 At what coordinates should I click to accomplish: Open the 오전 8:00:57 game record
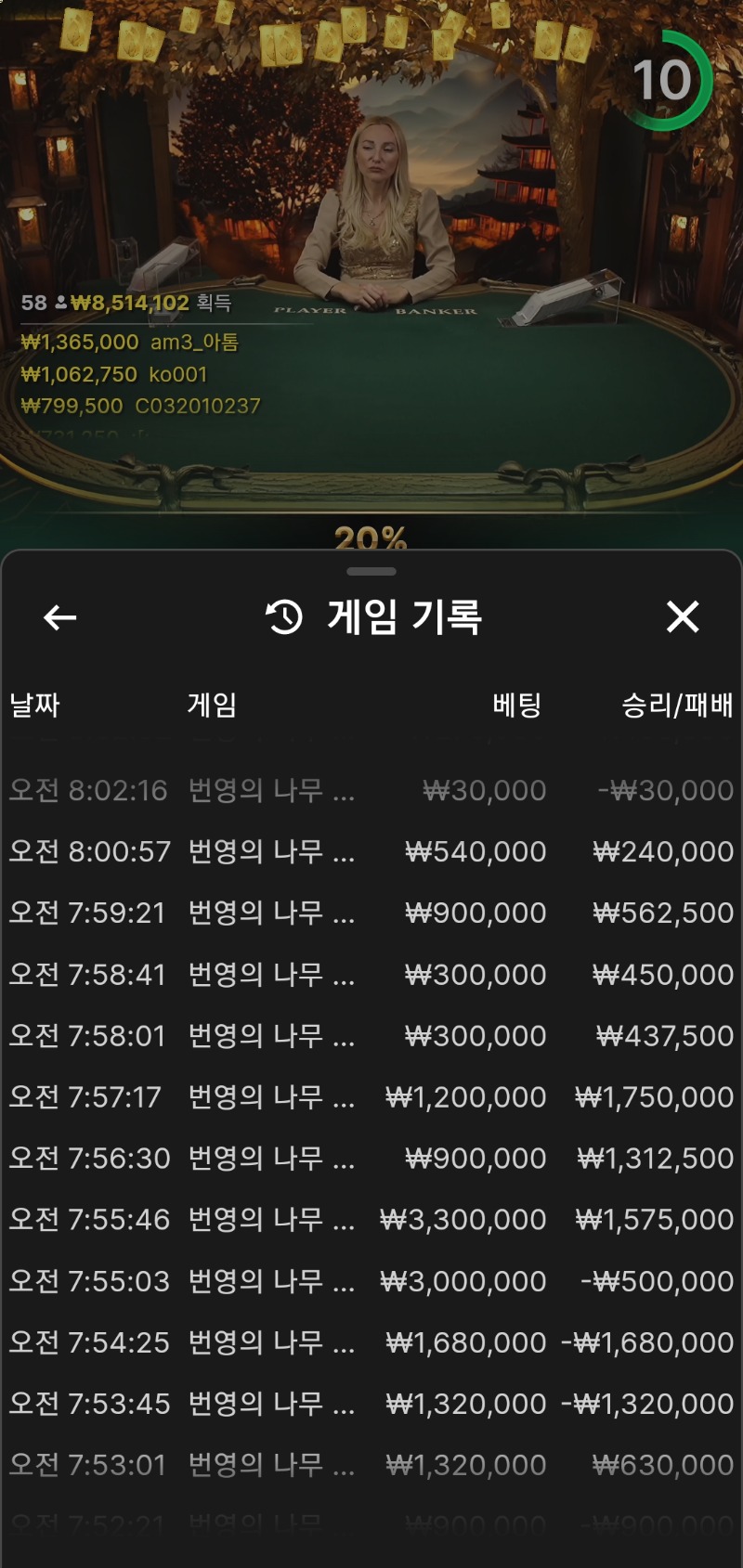pyautogui.click(x=371, y=851)
